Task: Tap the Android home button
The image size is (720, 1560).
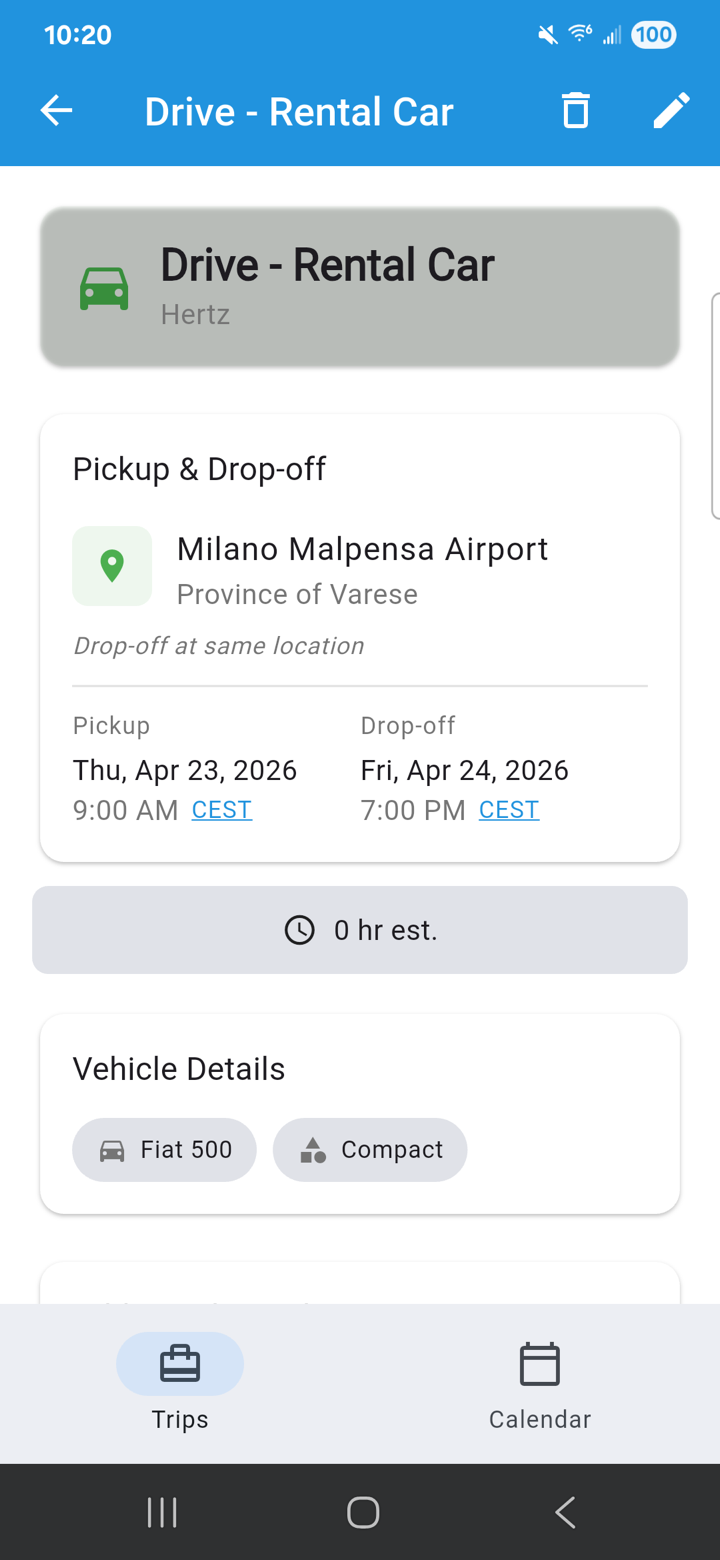Action: pos(362,1512)
